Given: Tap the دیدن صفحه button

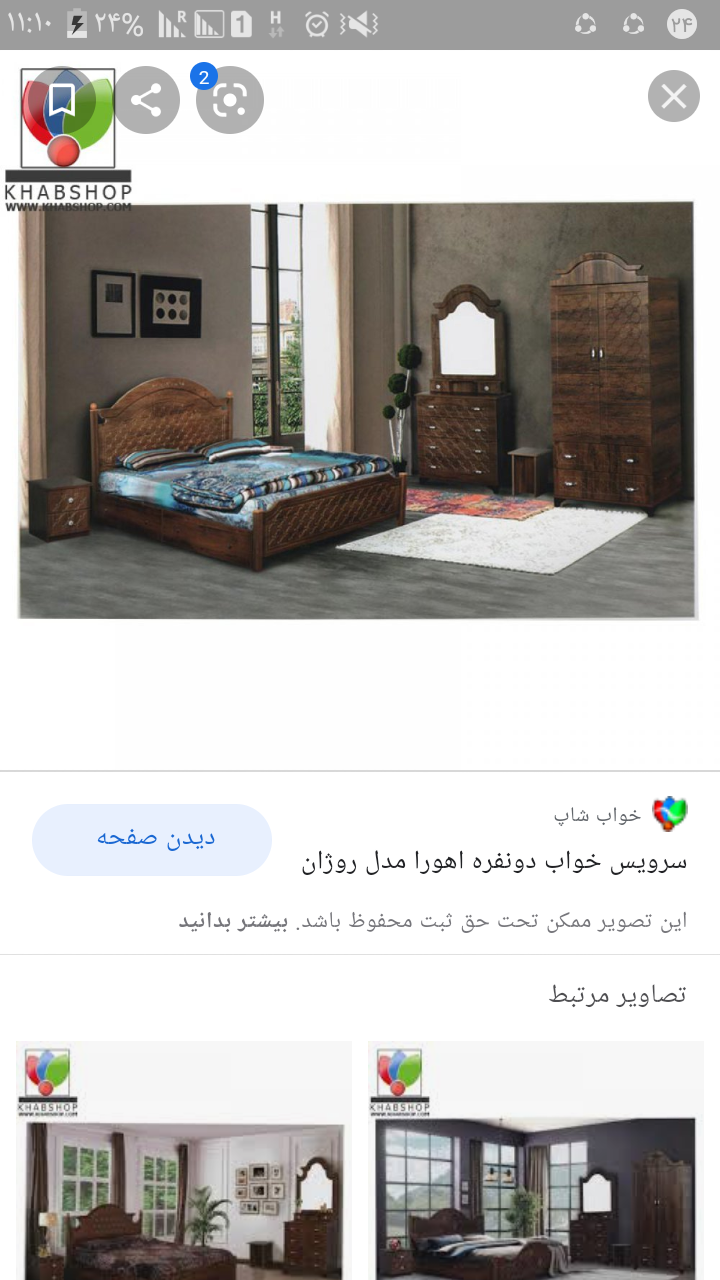Looking at the screenshot, I should click(x=152, y=839).
